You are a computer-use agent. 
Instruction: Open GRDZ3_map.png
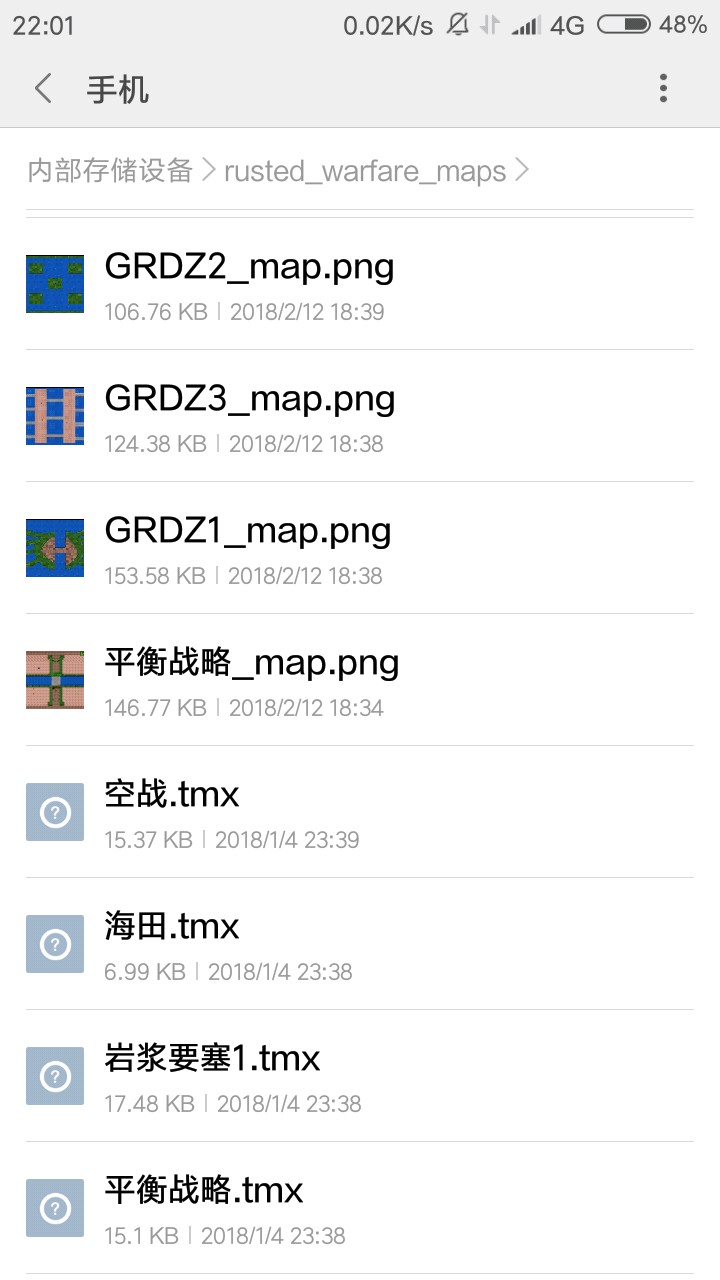(250, 415)
